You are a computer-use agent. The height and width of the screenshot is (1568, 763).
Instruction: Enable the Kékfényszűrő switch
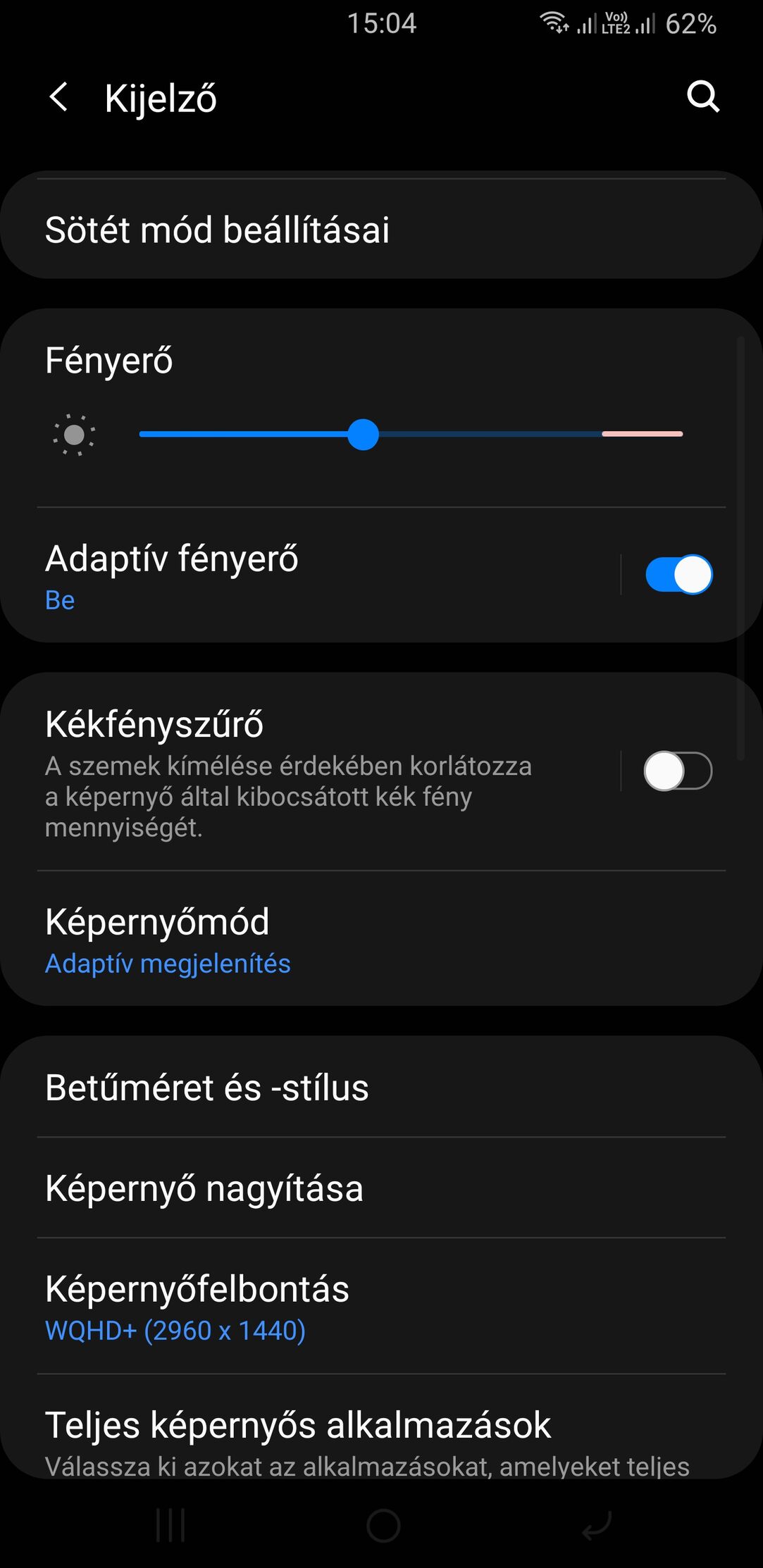click(678, 771)
